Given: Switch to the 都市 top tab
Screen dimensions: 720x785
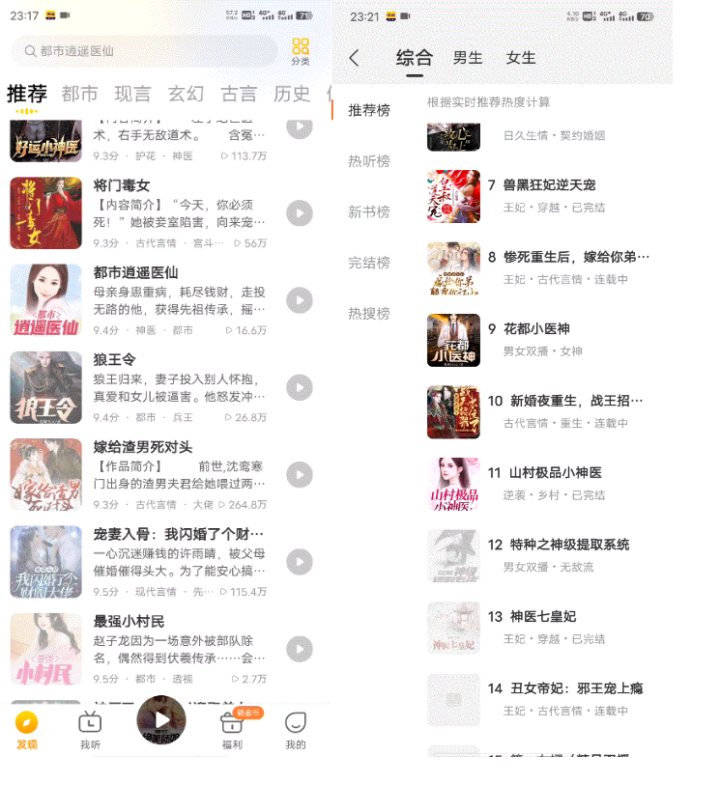Looking at the screenshot, I should coord(80,94).
